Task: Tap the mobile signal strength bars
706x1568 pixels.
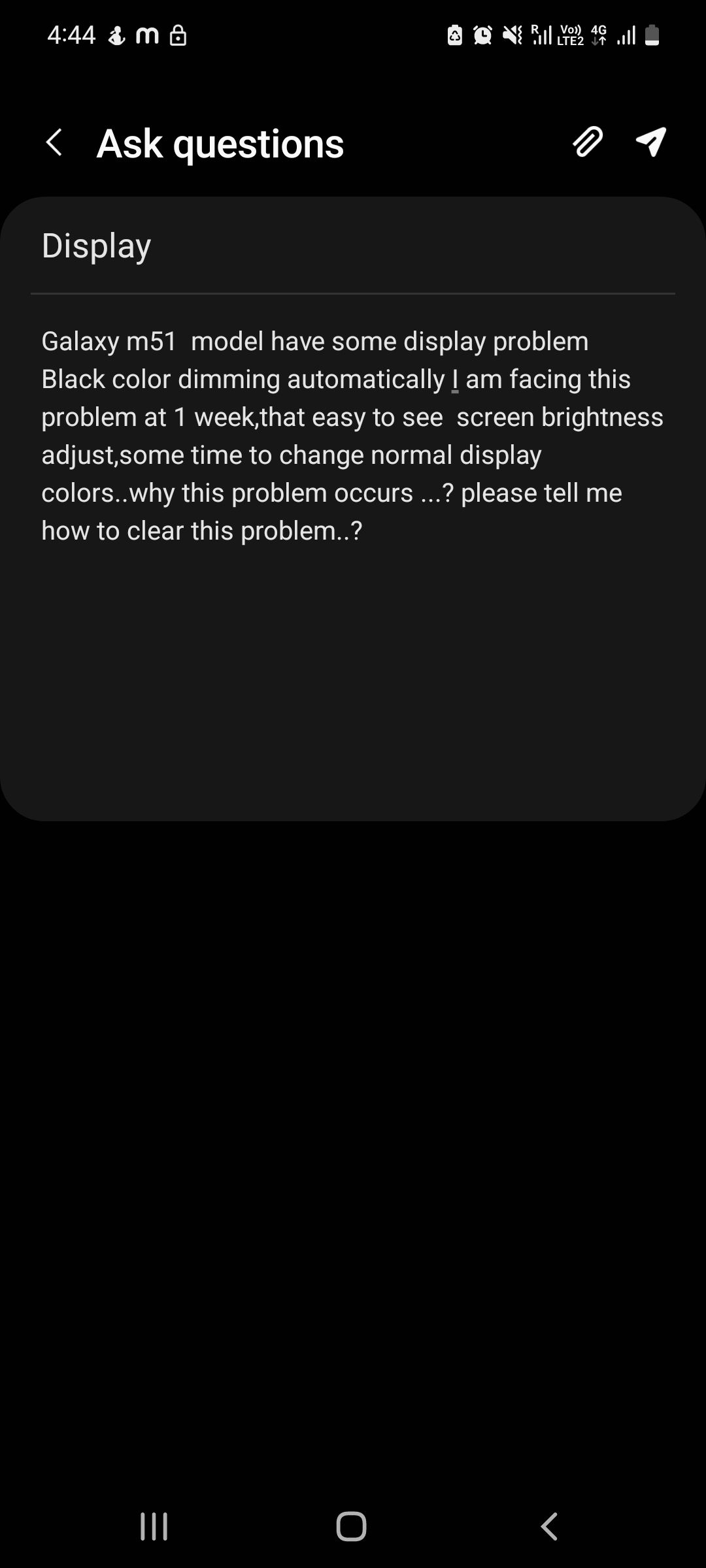Action: 626,36
